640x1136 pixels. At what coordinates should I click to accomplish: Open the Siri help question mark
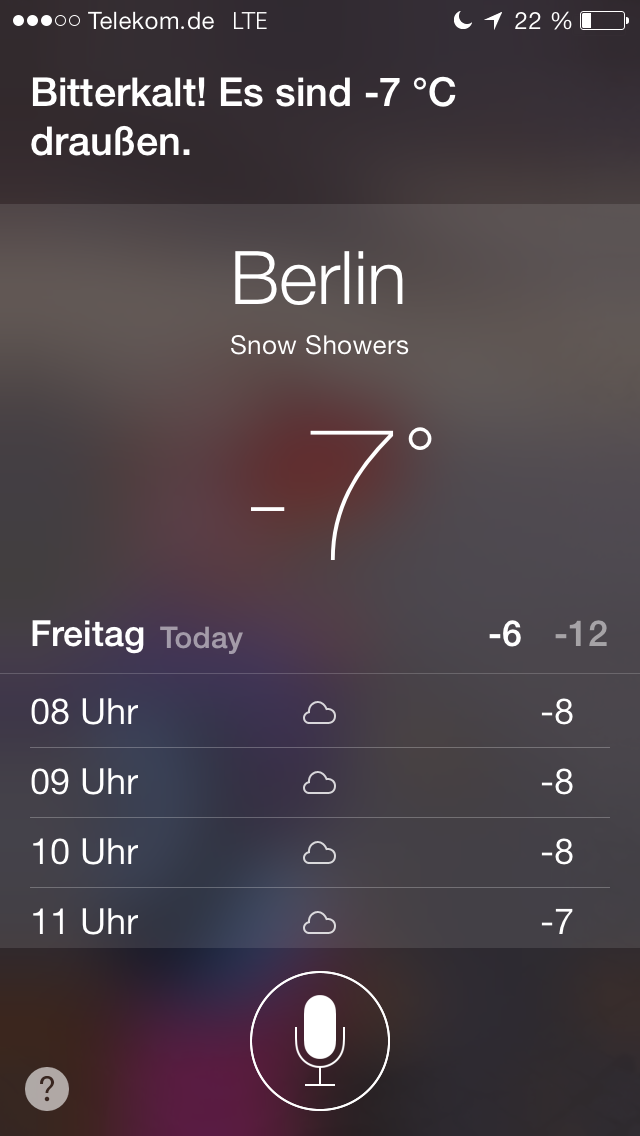point(47,1089)
